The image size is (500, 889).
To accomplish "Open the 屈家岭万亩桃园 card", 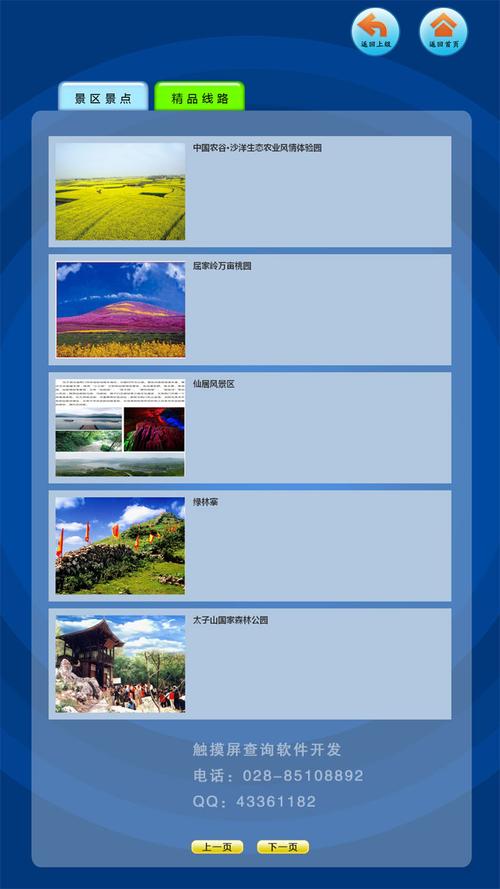I will (250, 310).
